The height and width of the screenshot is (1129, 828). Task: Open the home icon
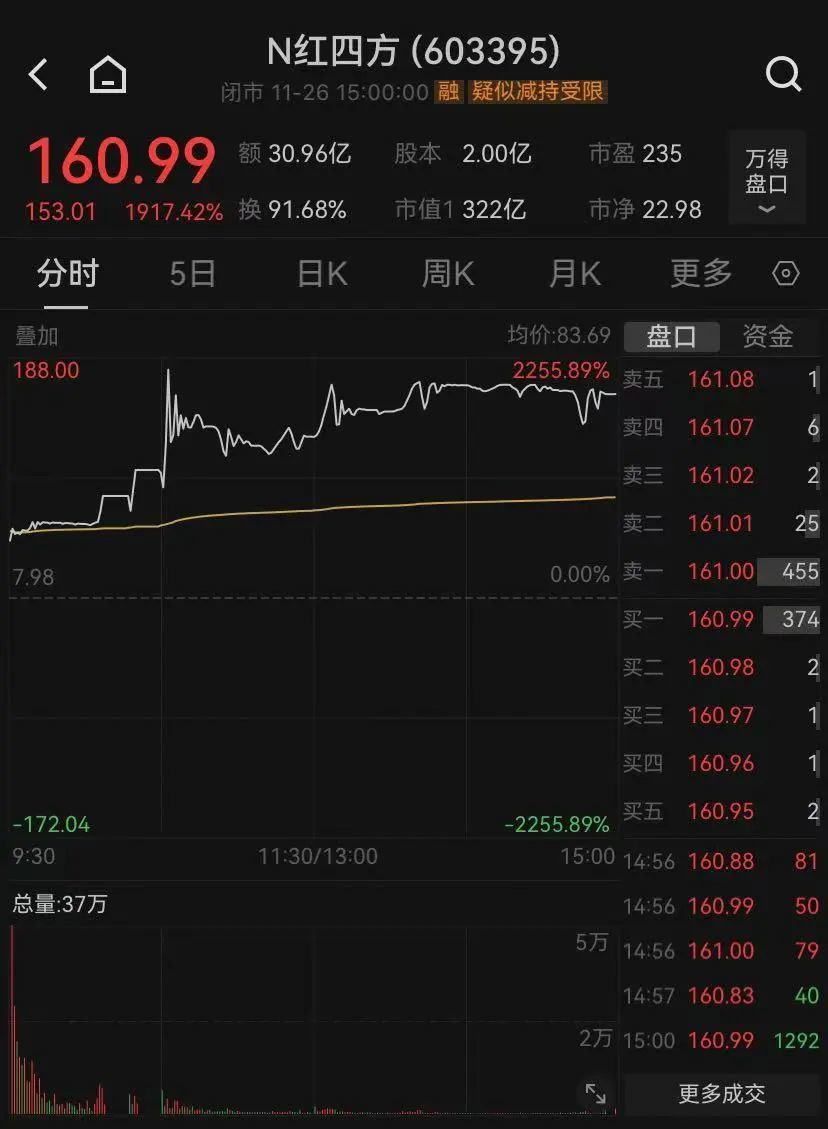(x=108, y=75)
